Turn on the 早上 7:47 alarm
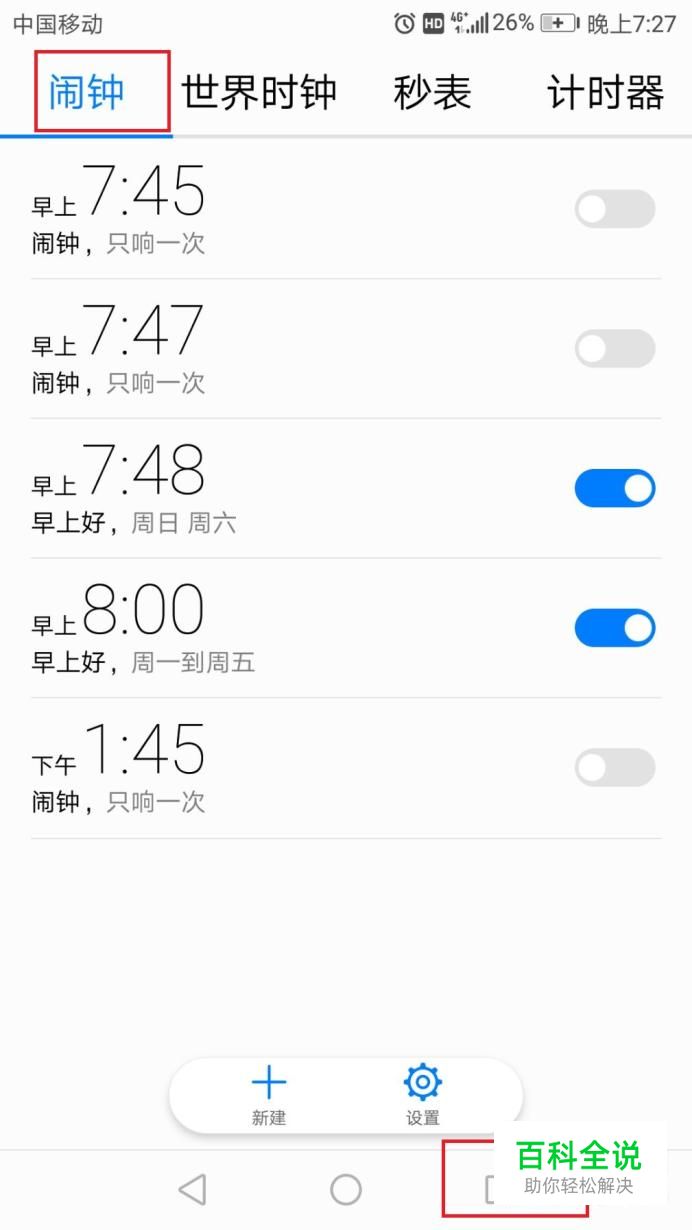Screen dimensions: 692x1230 tap(615, 349)
